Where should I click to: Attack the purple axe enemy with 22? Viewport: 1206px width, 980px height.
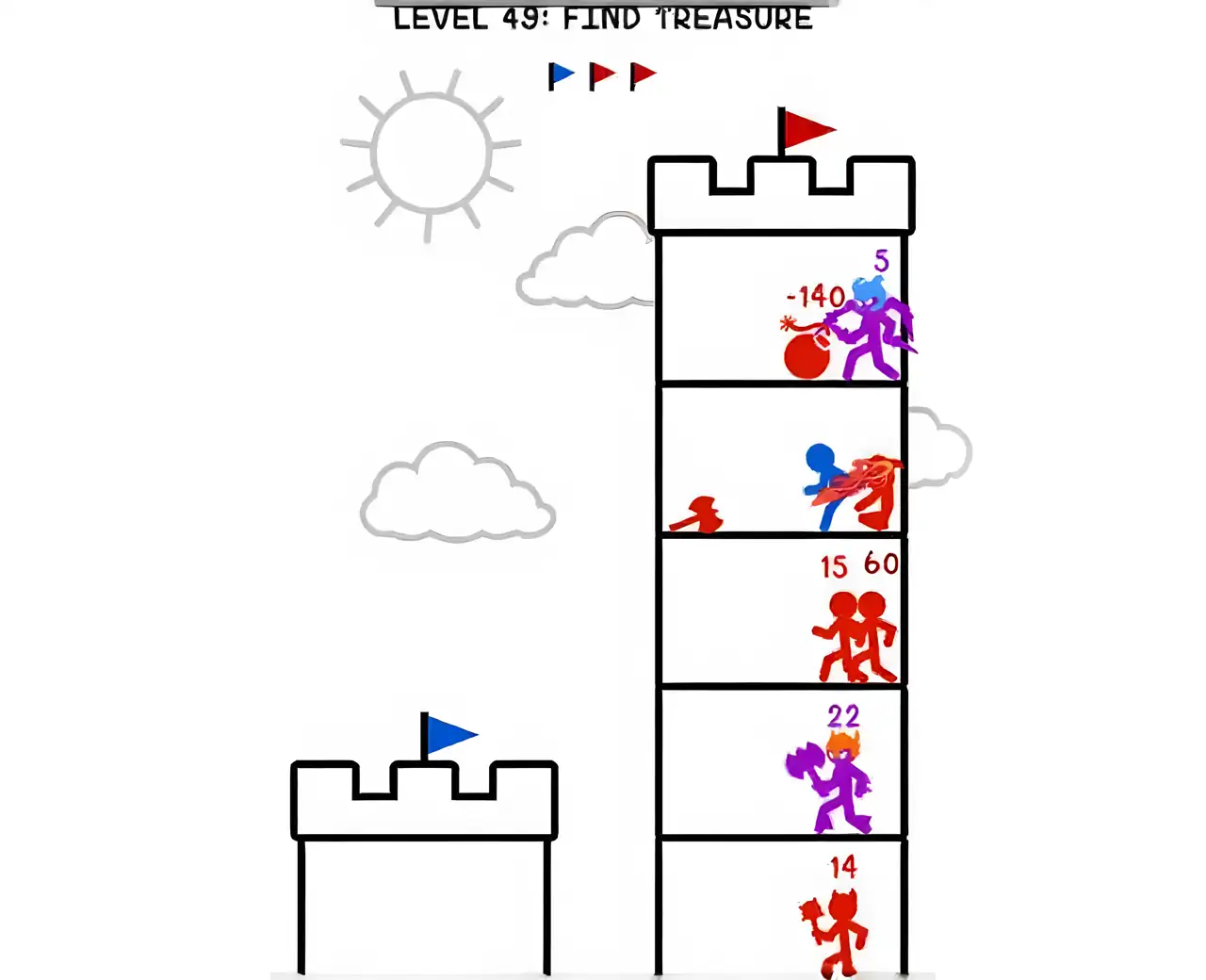pyautogui.click(x=834, y=780)
